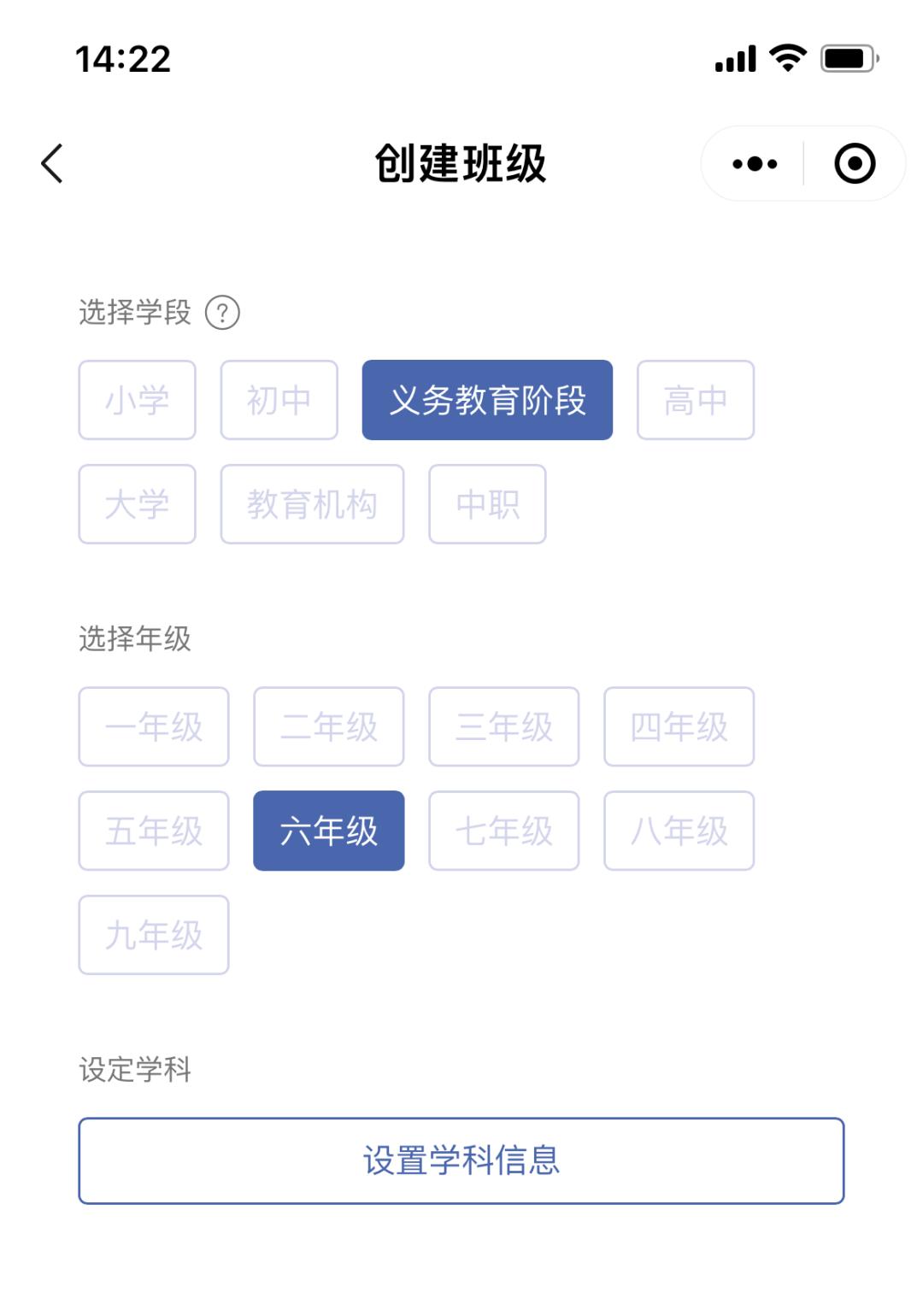Select 九年级 as the grade
Image resolution: width=923 pixels, height=1316 pixels.
[153, 935]
